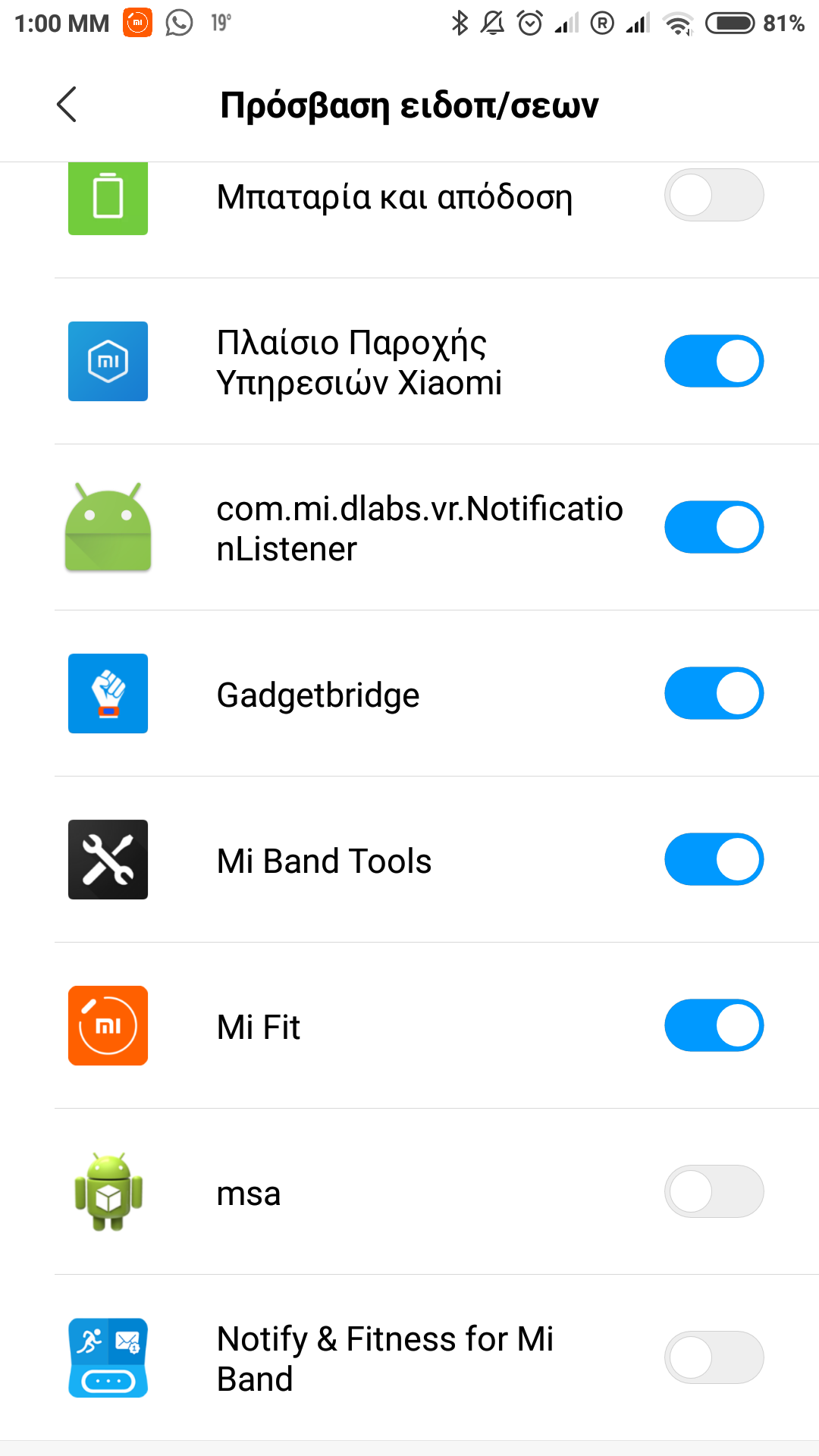This screenshot has width=819, height=1456.
Task: Disable notification access for Mi Fit
Action: [x=714, y=1025]
